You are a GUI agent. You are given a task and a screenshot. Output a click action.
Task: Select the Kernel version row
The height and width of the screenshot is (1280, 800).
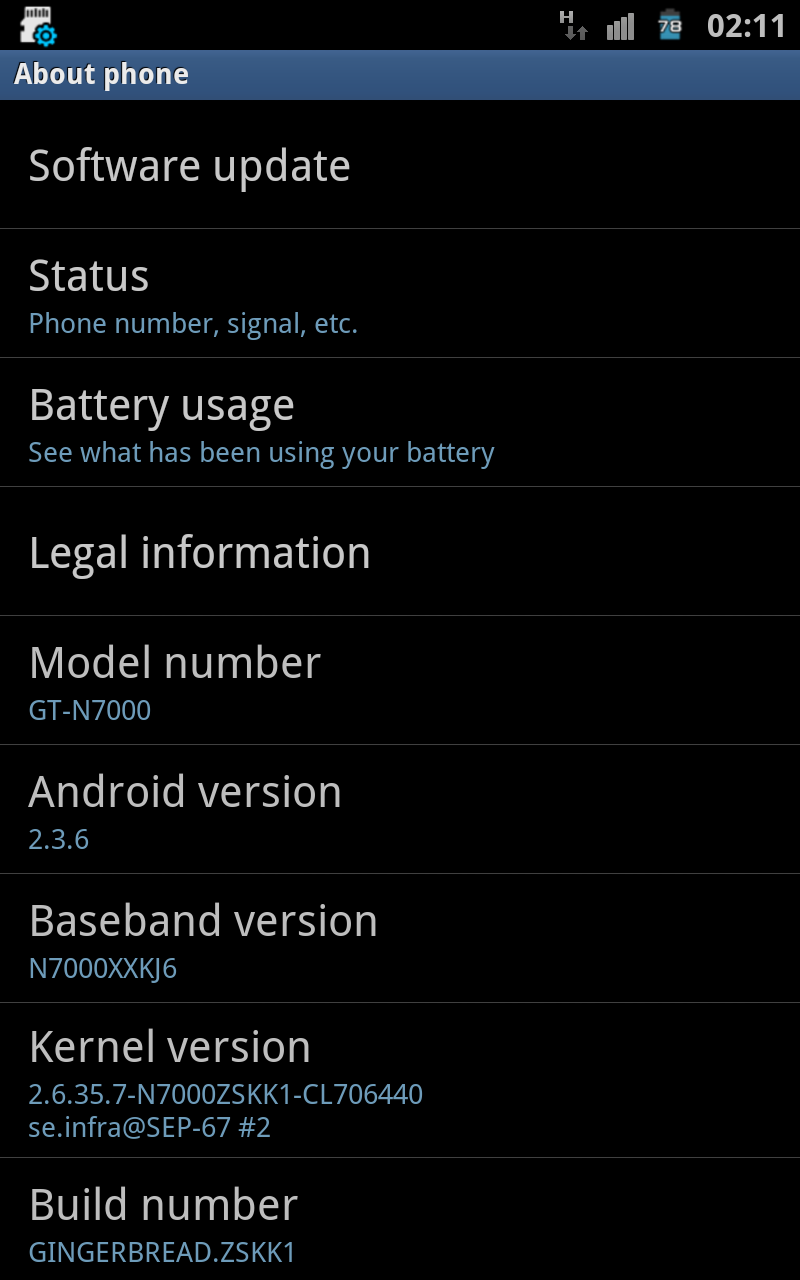pos(400,1081)
